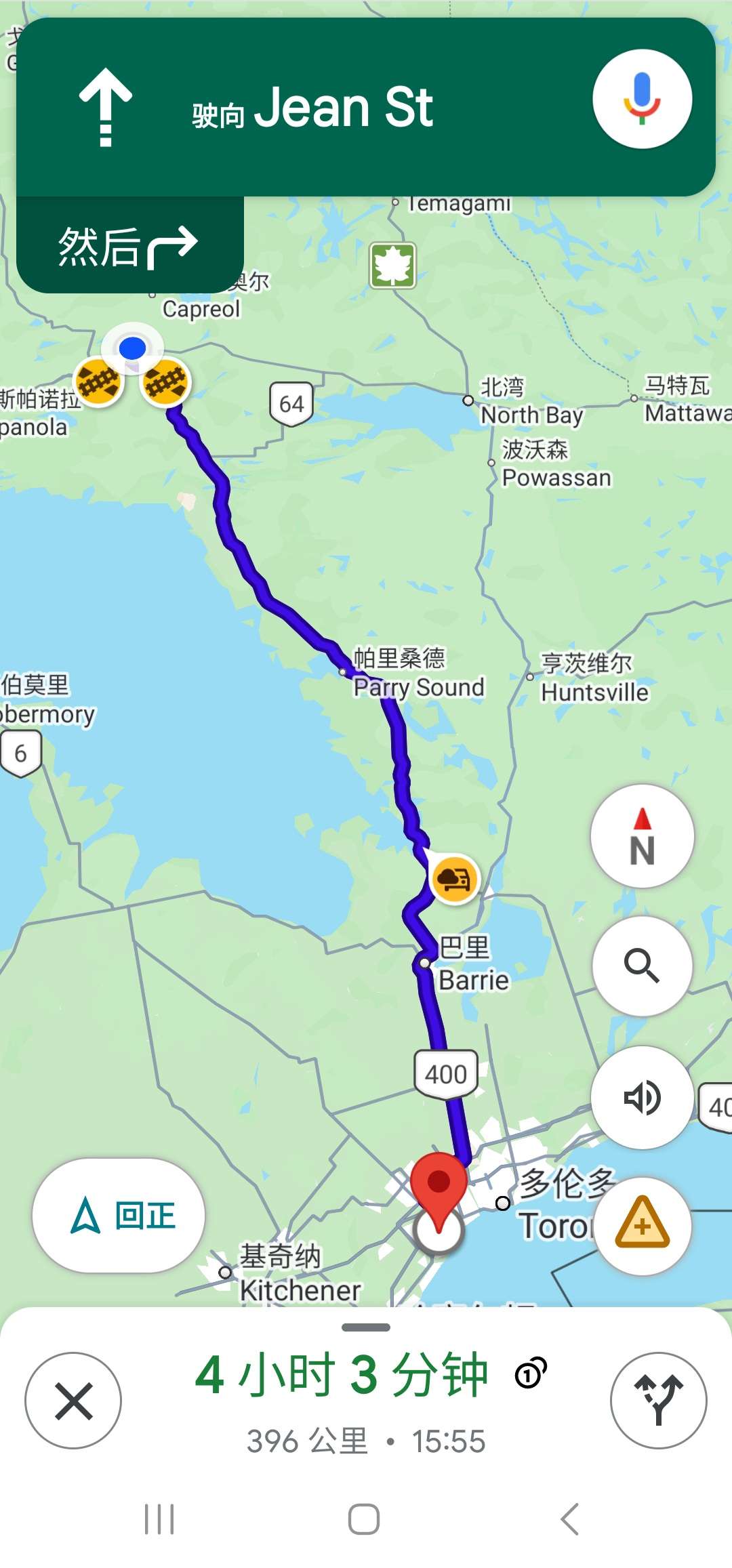Screen dimensions: 732x1568
Task: Go to the system home screen
Action: (364, 1519)
